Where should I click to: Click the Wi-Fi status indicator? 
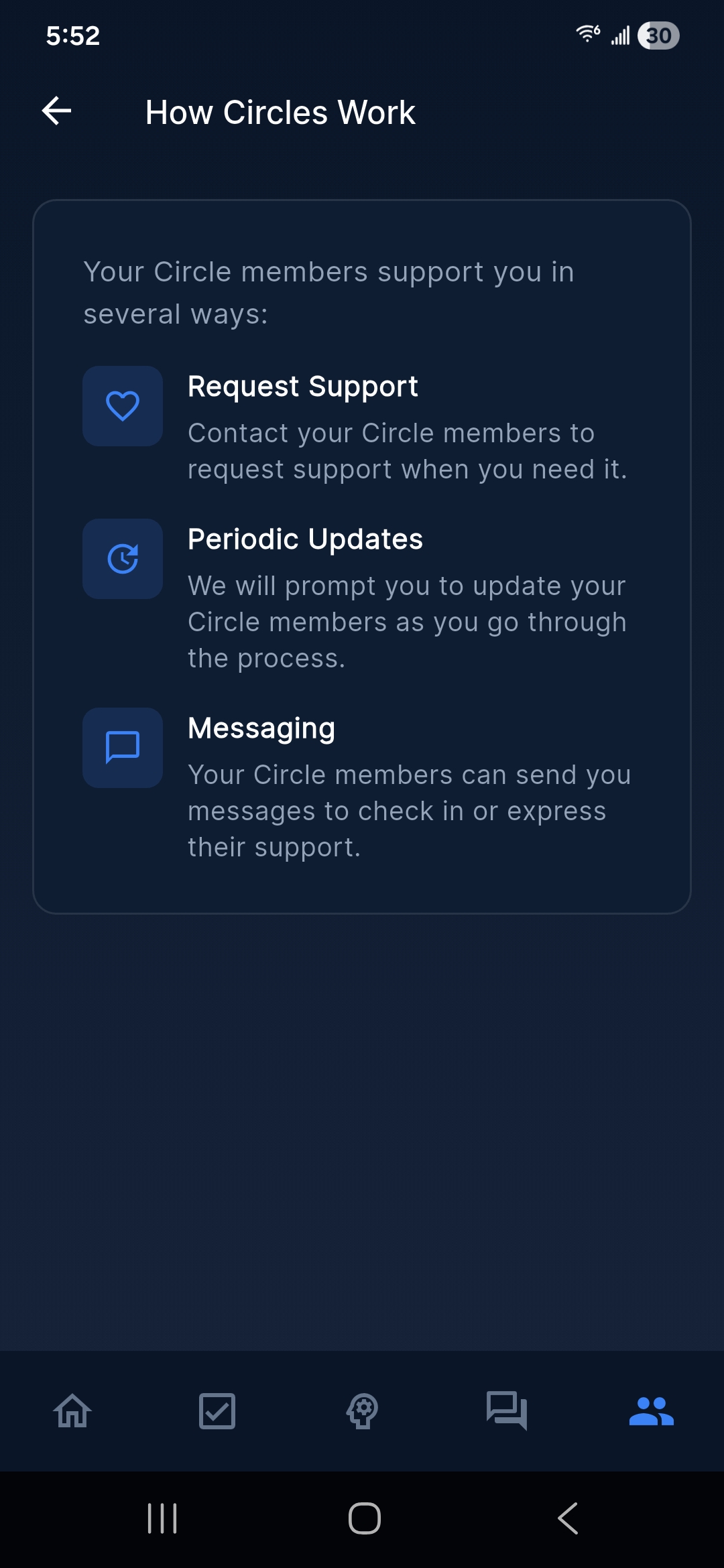coord(587,35)
